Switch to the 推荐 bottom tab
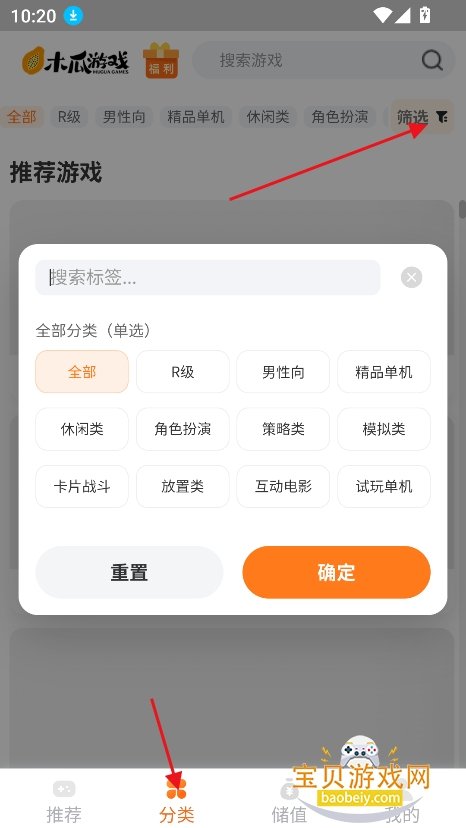This screenshot has width=466, height=828. pos(64,802)
